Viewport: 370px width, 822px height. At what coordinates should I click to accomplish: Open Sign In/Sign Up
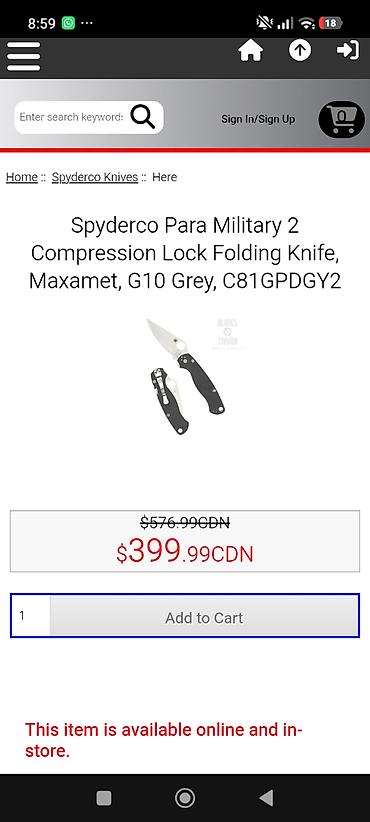[258, 119]
